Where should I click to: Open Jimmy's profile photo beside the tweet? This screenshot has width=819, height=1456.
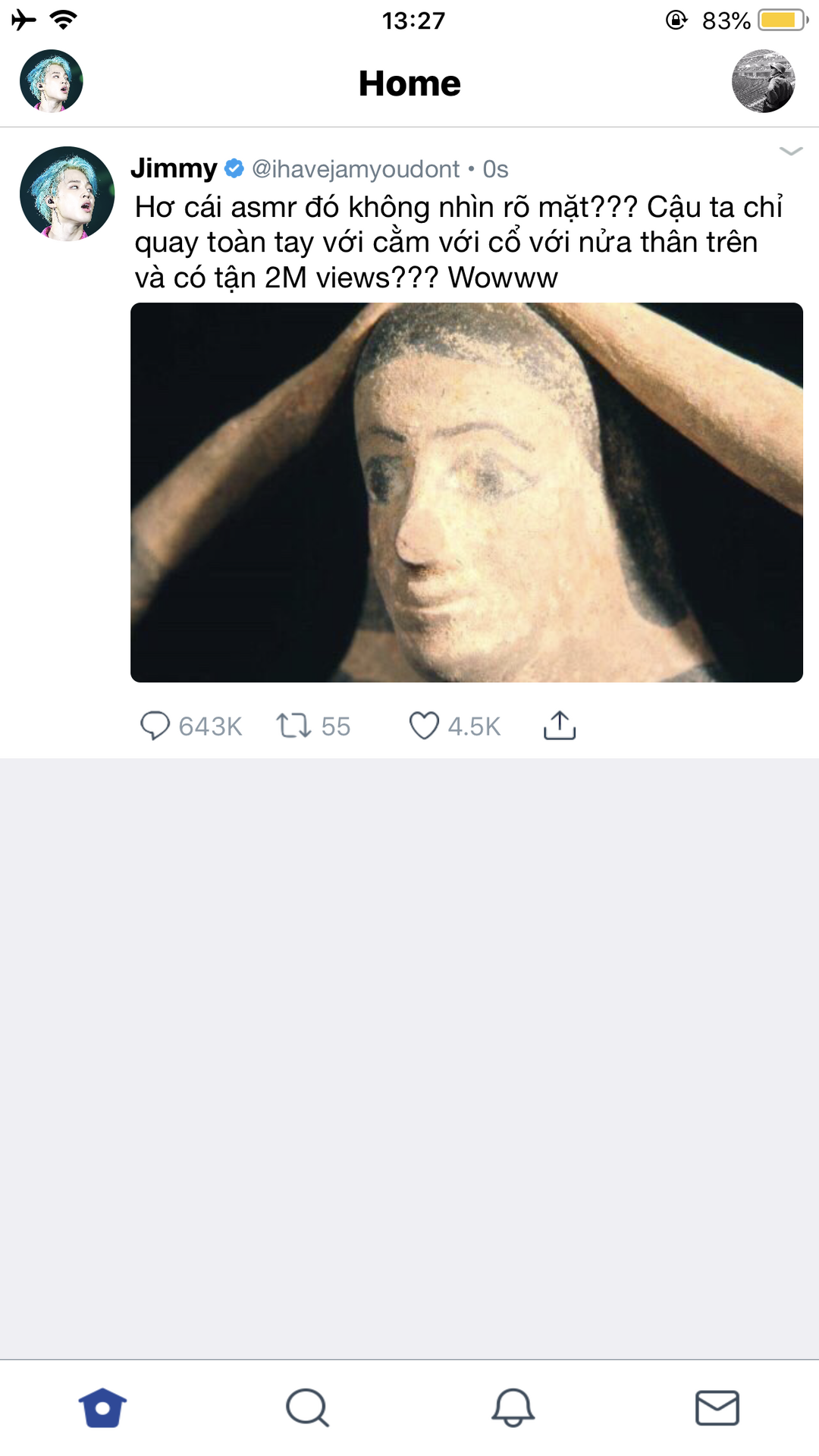pyautogui.click(x=67, y=194)
